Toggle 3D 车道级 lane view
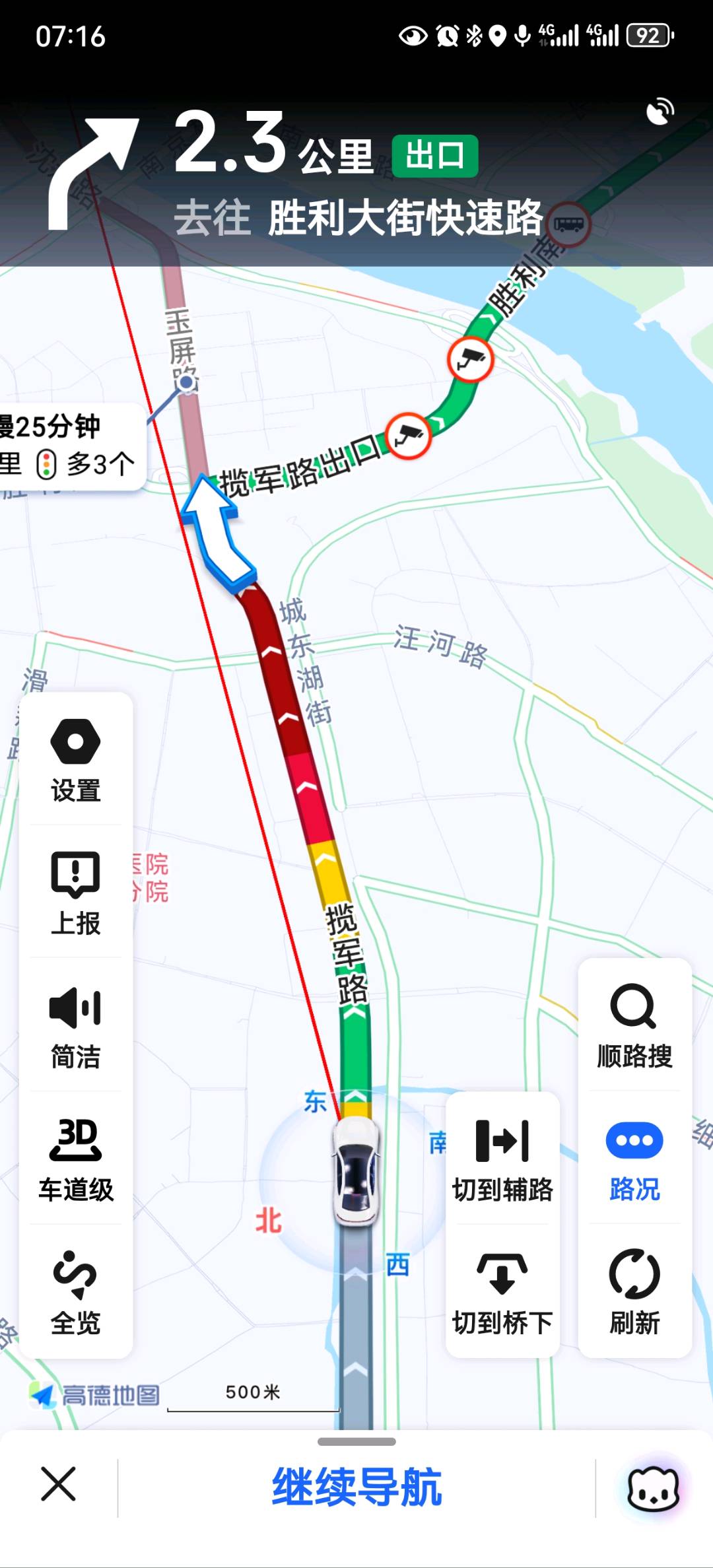Image resolution: width=713 pixels, height=1568 pixels. coord(75,1159)
